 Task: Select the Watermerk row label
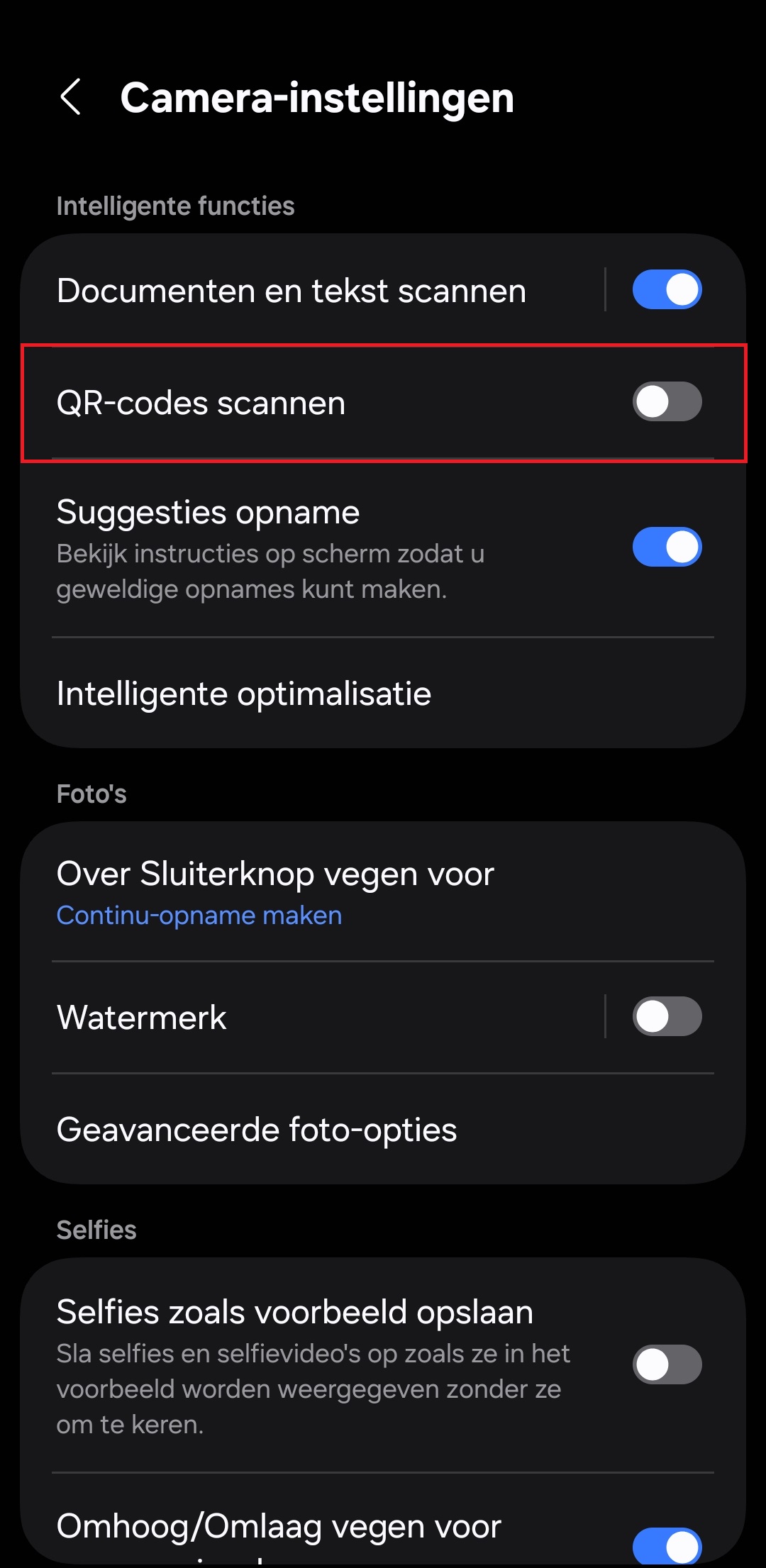point(140,1016)
